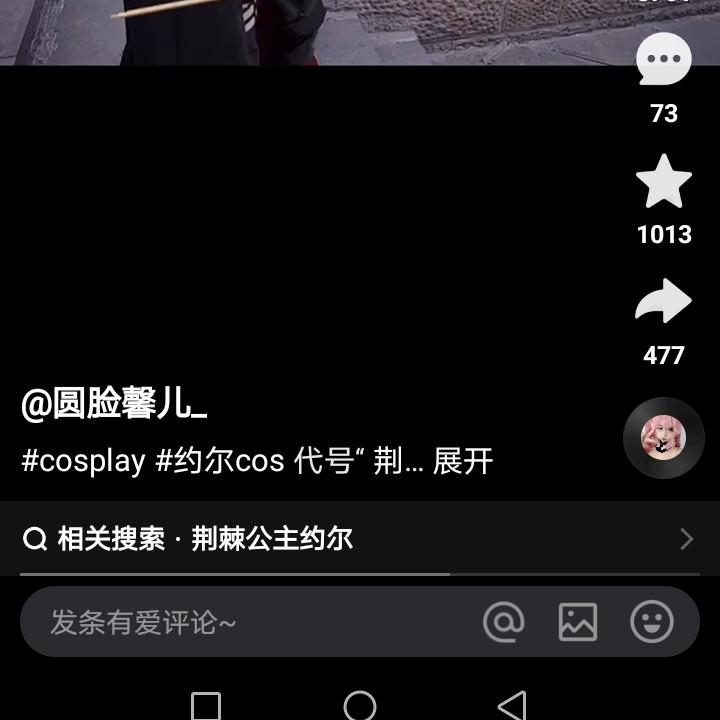Open the #cosplay hashtag
This screenshot has height=720, width=720.
click(83, 461)
